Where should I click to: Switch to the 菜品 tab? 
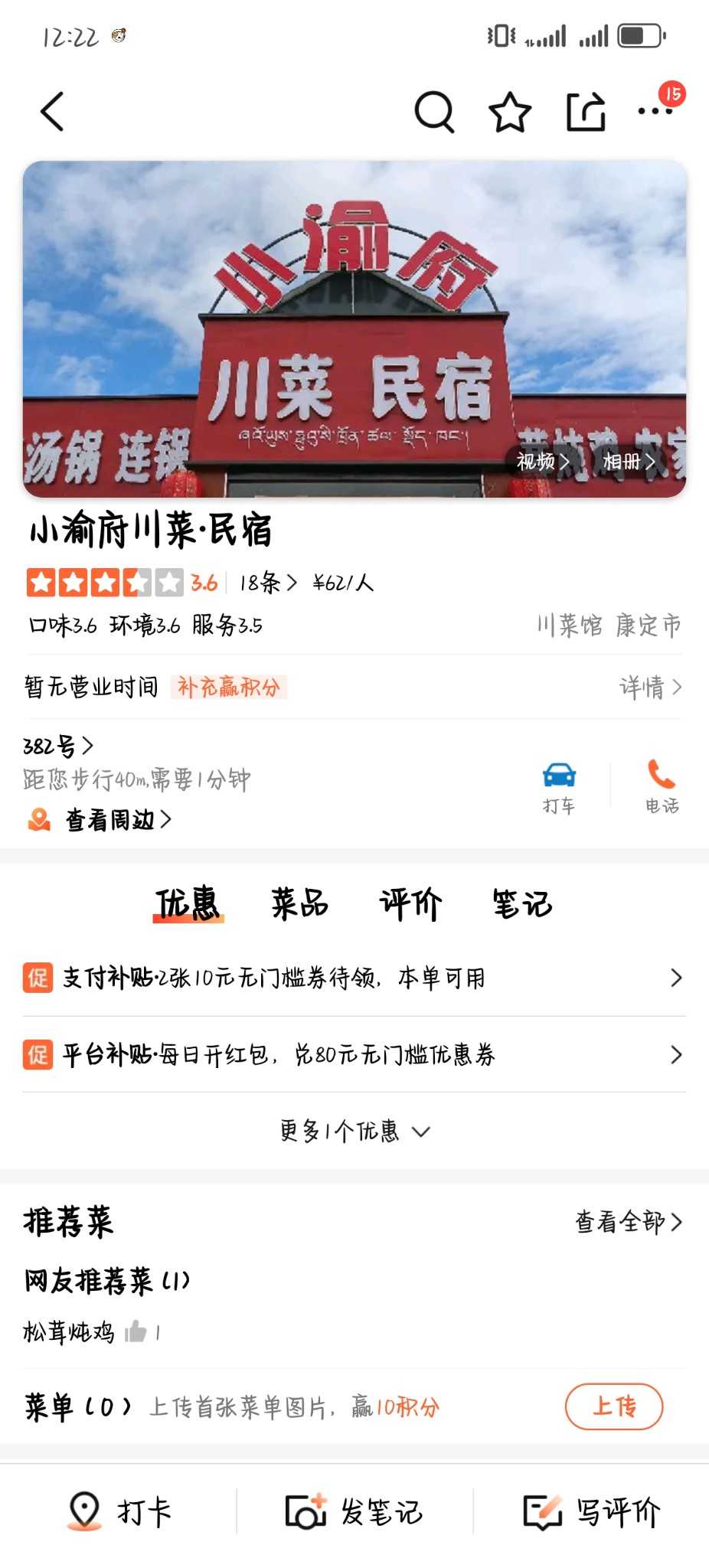pyautogui.click(x=299, y=903)
